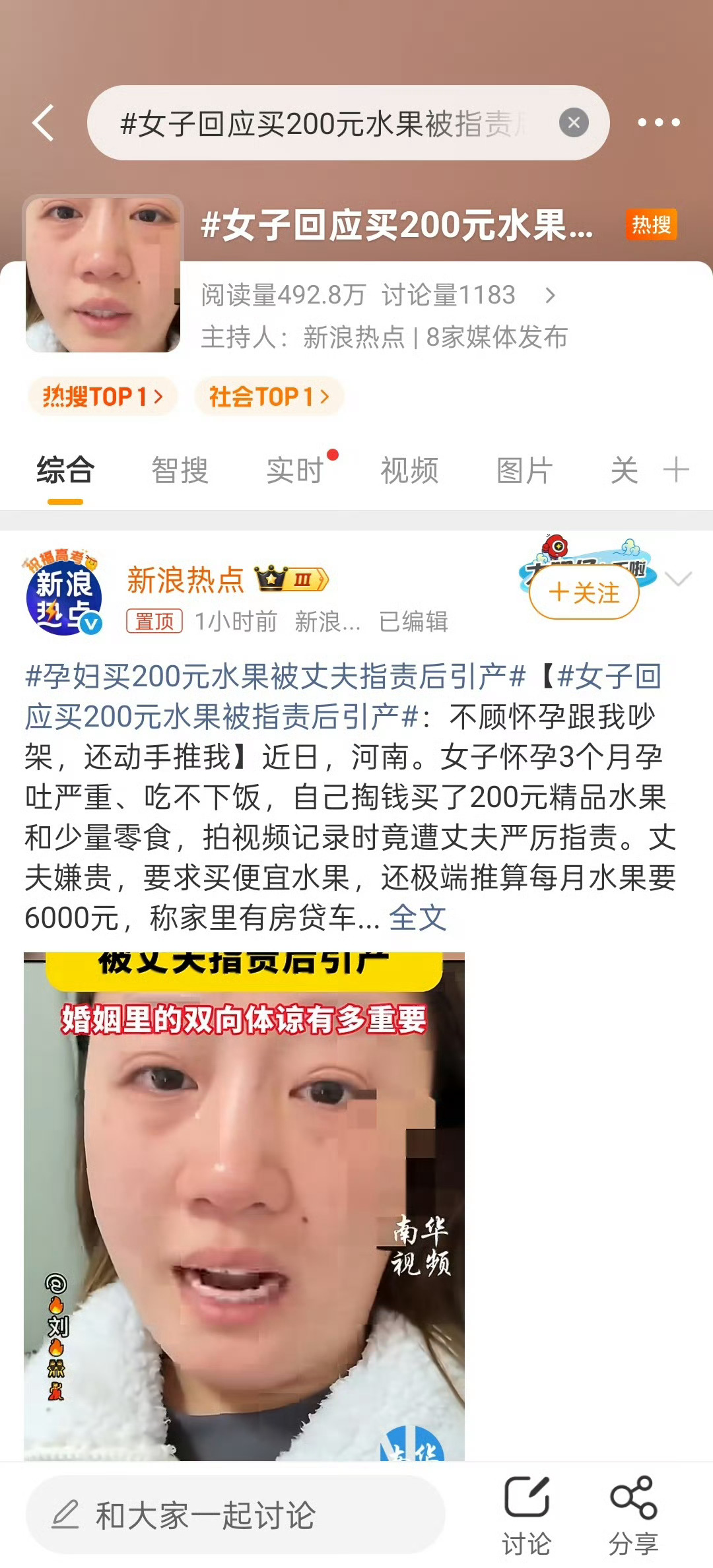Switch to the 图片 tab
713x1568 pixels.
point(522,471)
